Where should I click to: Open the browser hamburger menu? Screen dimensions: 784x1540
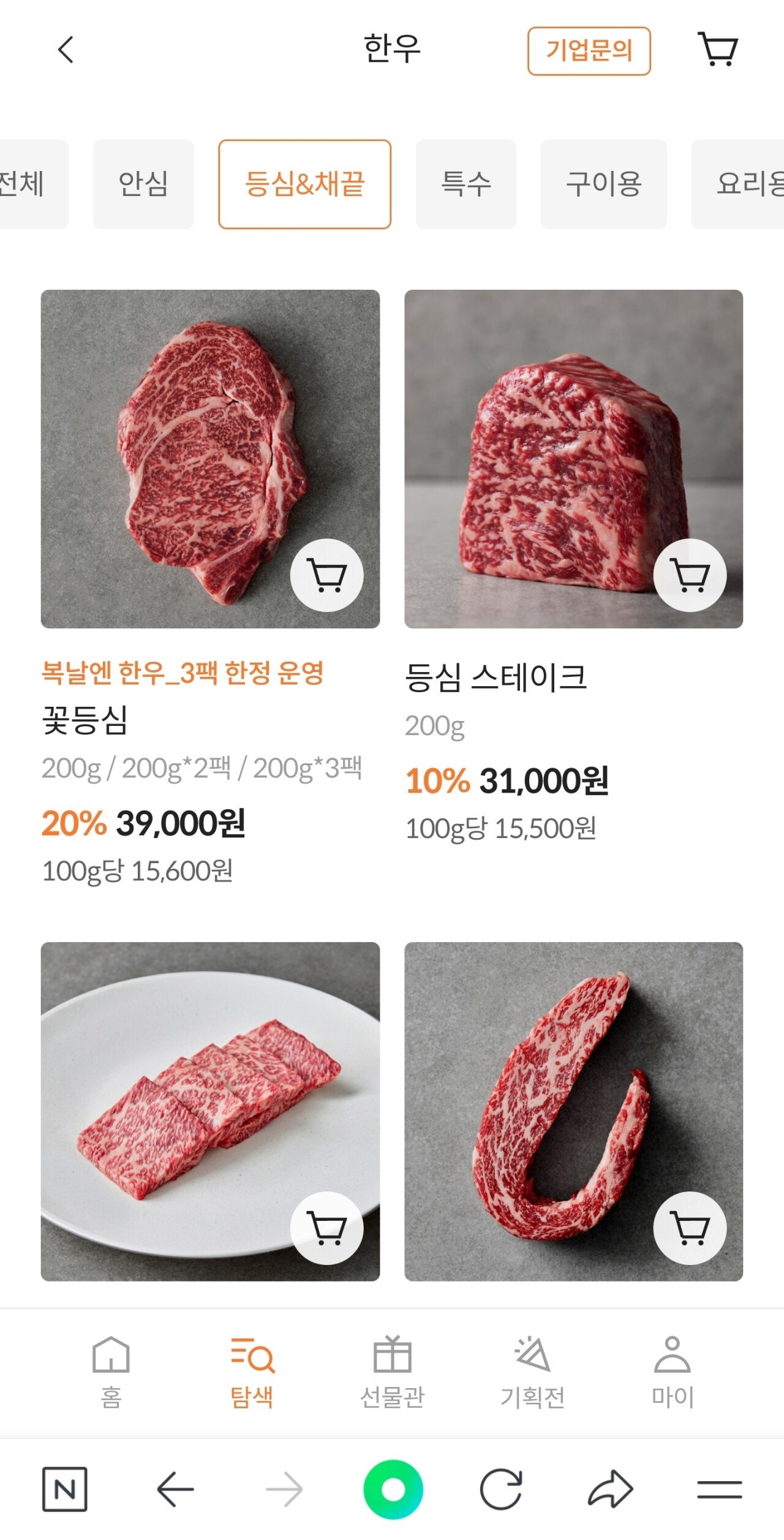tap(719, 1490)
